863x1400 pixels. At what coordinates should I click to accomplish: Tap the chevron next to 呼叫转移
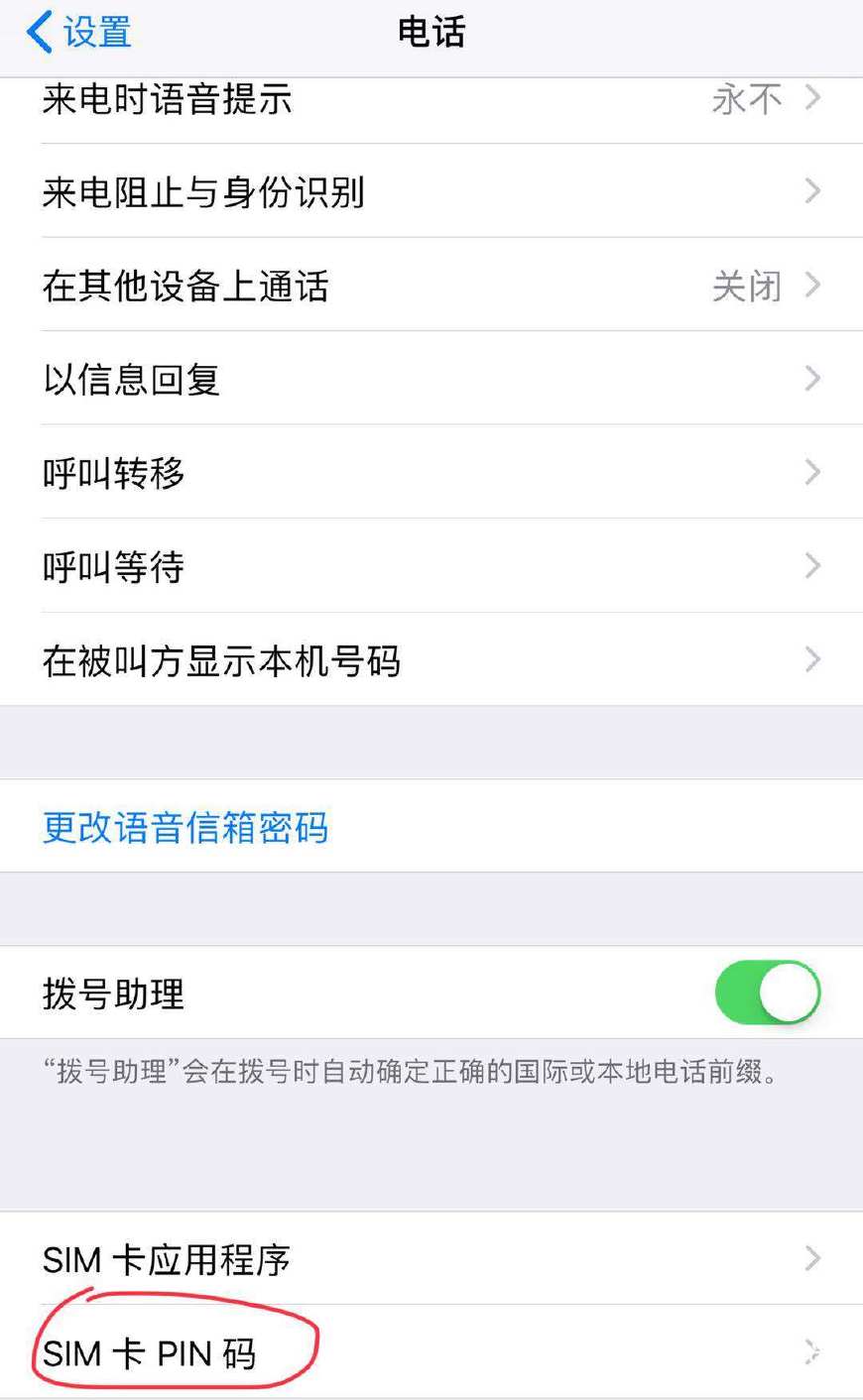[x=812, y=473]
